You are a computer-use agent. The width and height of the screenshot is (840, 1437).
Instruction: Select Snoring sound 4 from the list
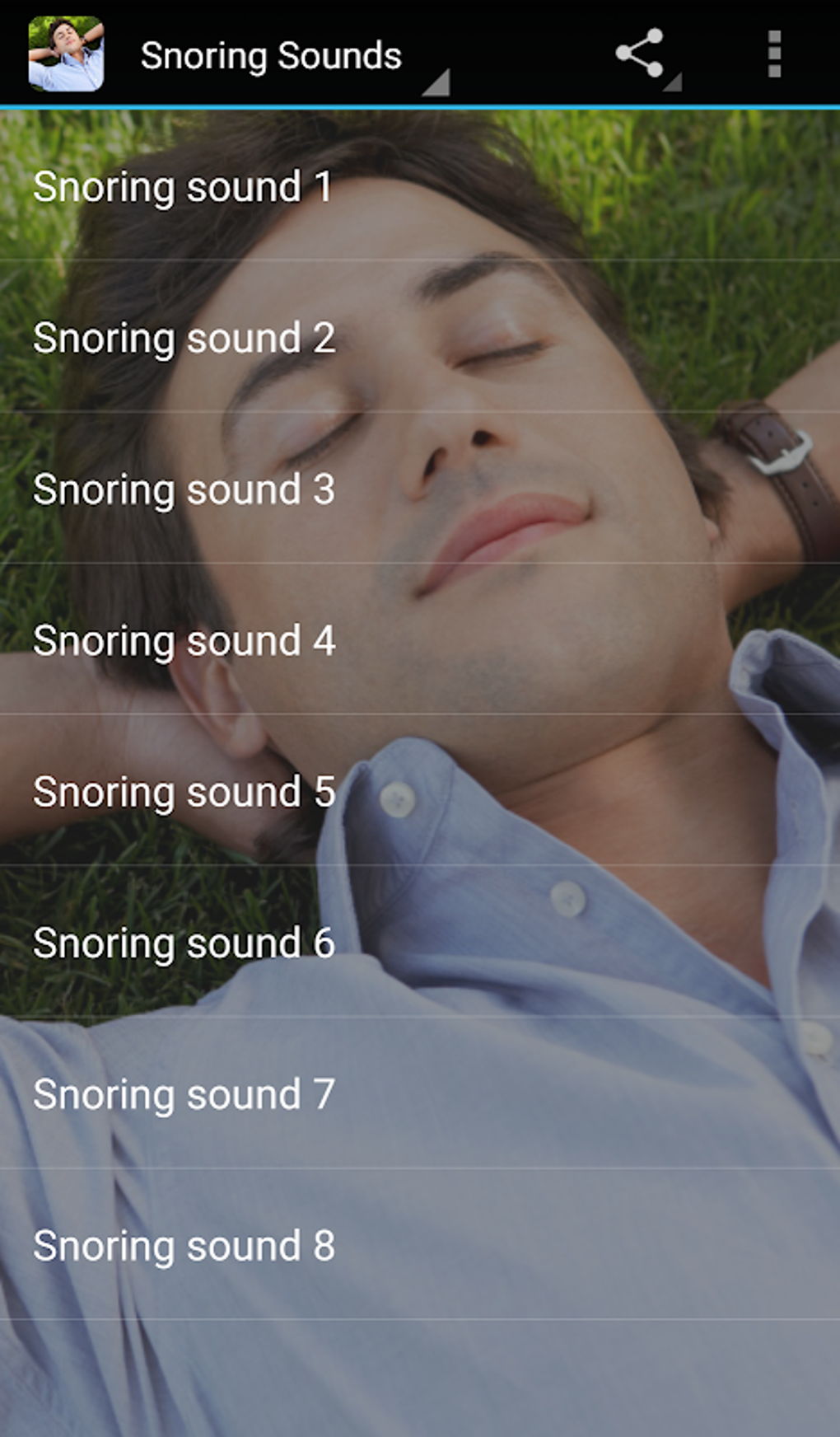(183, 640)
